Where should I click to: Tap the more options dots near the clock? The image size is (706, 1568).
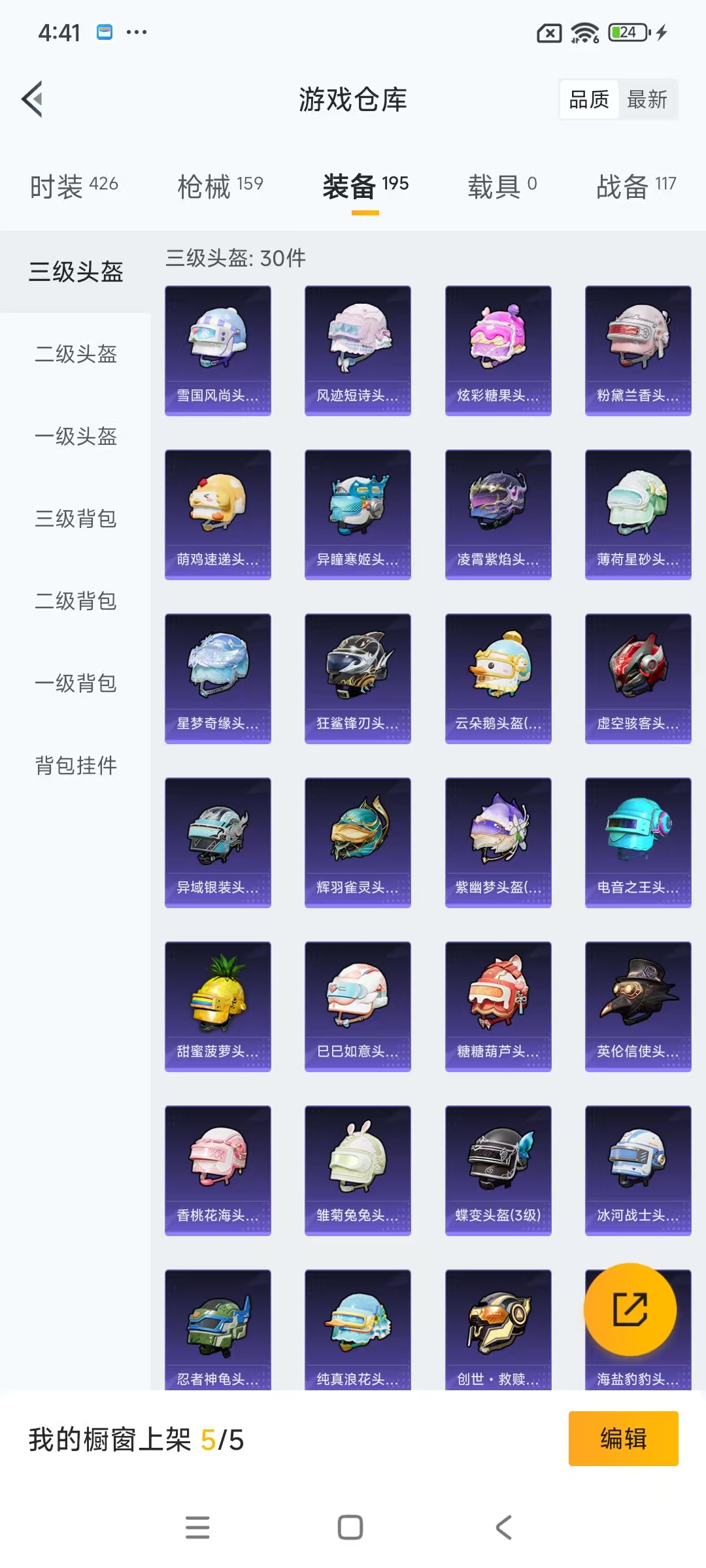135,31
